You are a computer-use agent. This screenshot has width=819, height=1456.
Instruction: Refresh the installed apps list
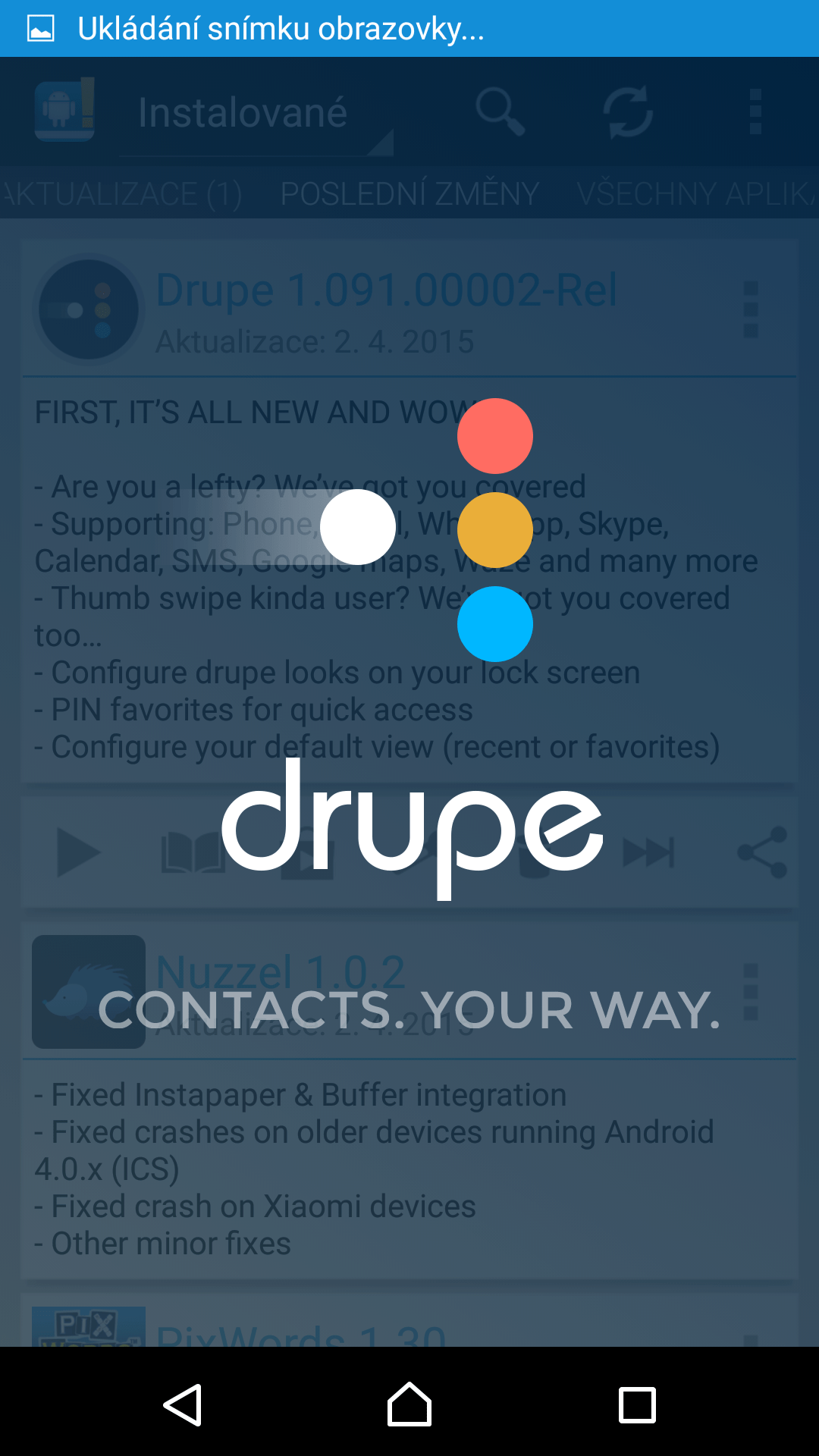(x=628, y=112)
